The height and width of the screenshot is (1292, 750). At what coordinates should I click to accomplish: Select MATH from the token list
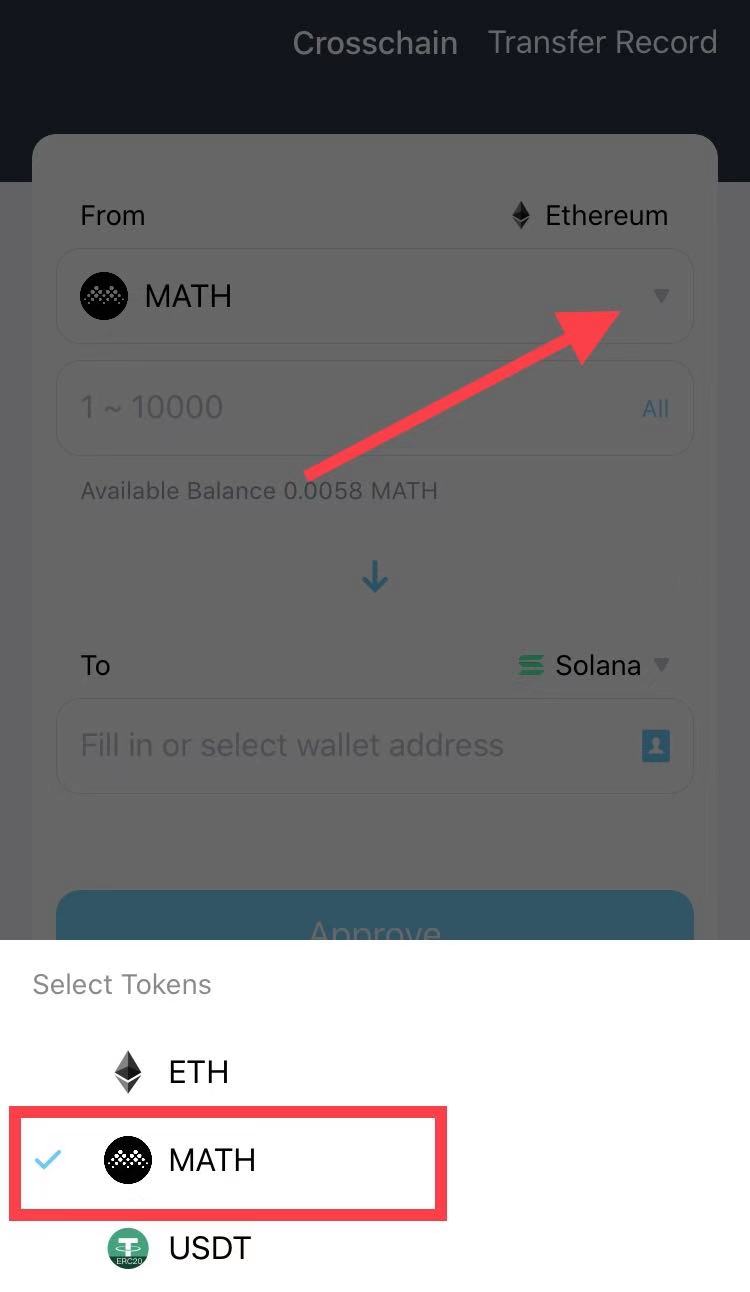[212, 1160]
